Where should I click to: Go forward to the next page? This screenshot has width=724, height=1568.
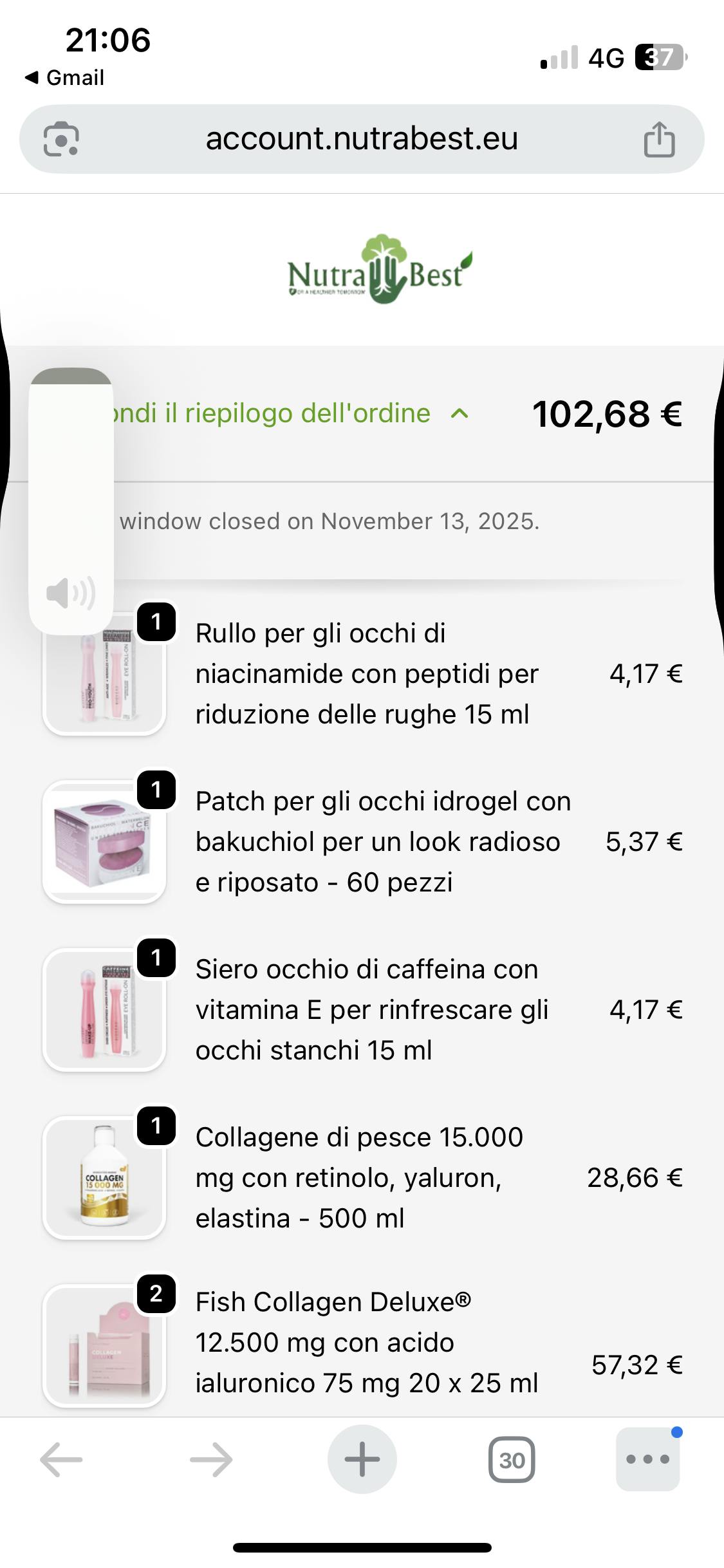211,1459
